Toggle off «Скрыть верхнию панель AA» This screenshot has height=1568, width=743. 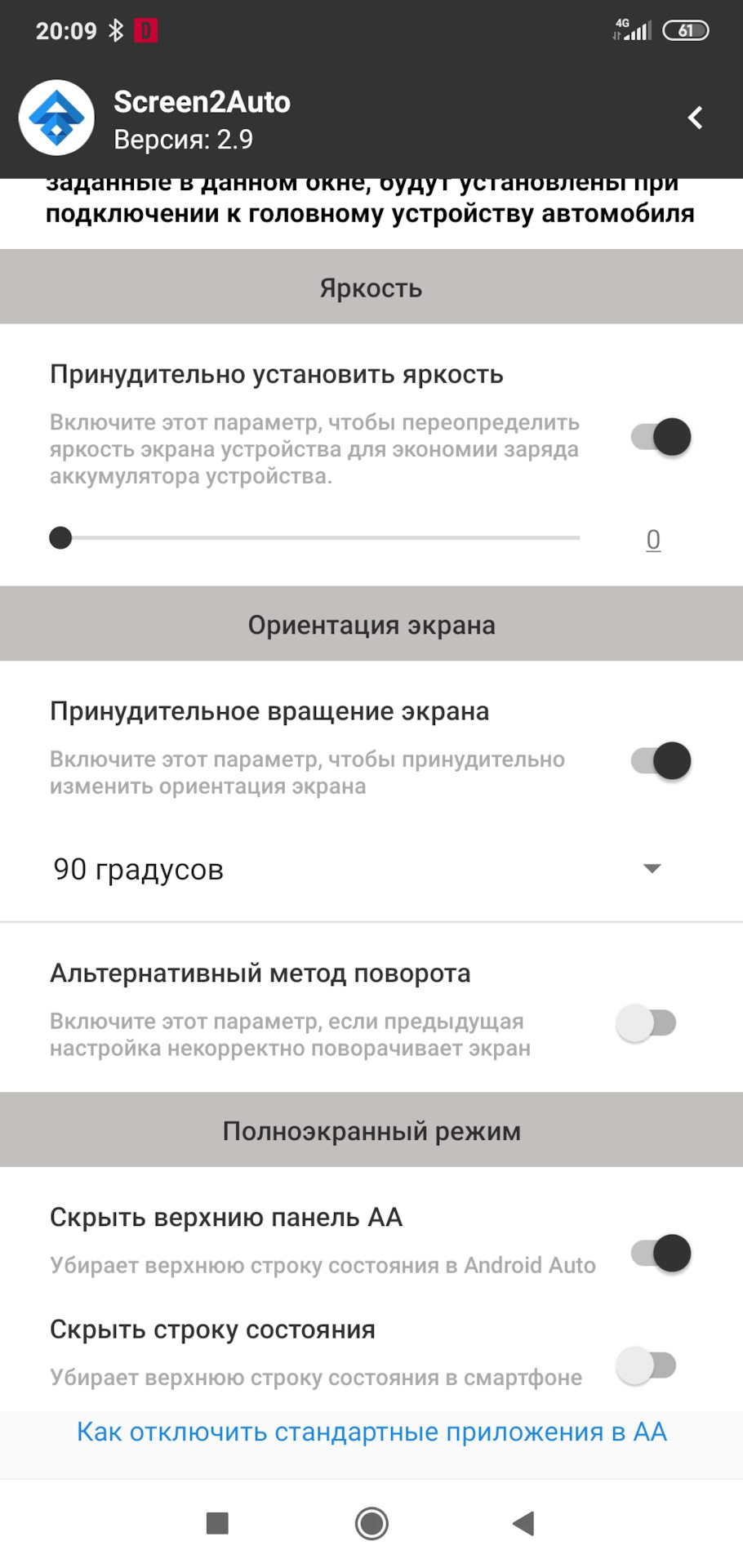click(x=661, y=1254)
